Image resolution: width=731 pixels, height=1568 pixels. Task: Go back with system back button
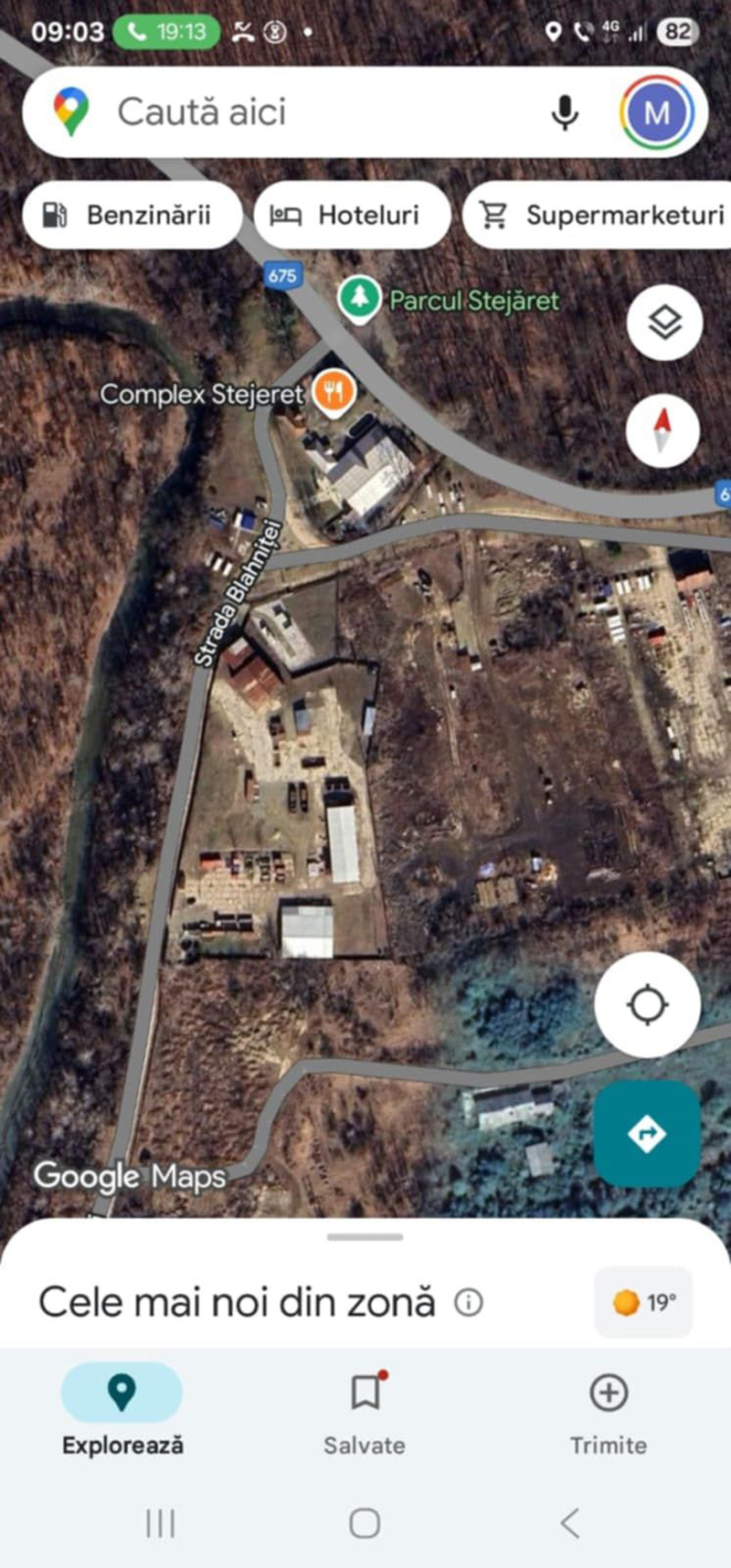pyautogui.click(x=569, y=1523)
